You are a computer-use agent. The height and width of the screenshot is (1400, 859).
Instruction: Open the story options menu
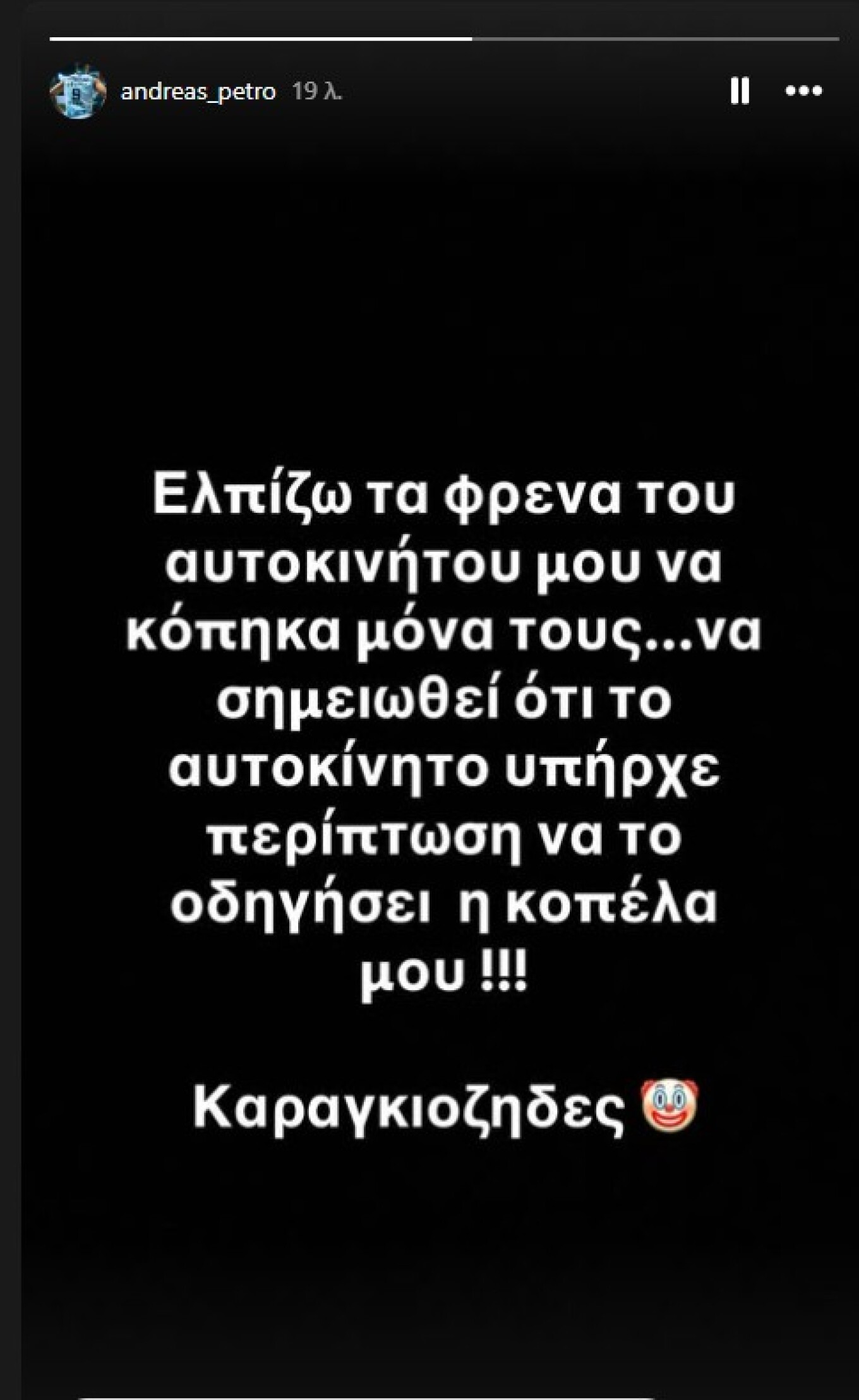(x=803, y=91)
